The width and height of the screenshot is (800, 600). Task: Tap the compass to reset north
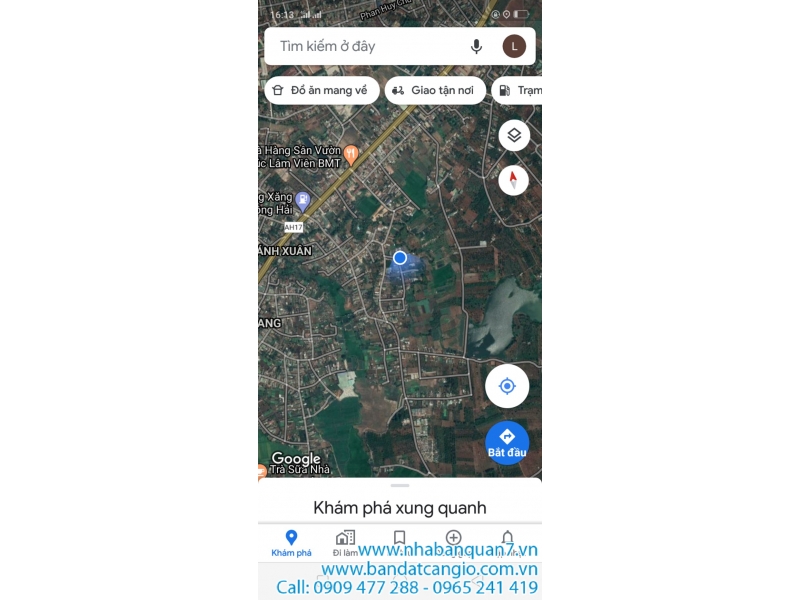pos(514,180)
